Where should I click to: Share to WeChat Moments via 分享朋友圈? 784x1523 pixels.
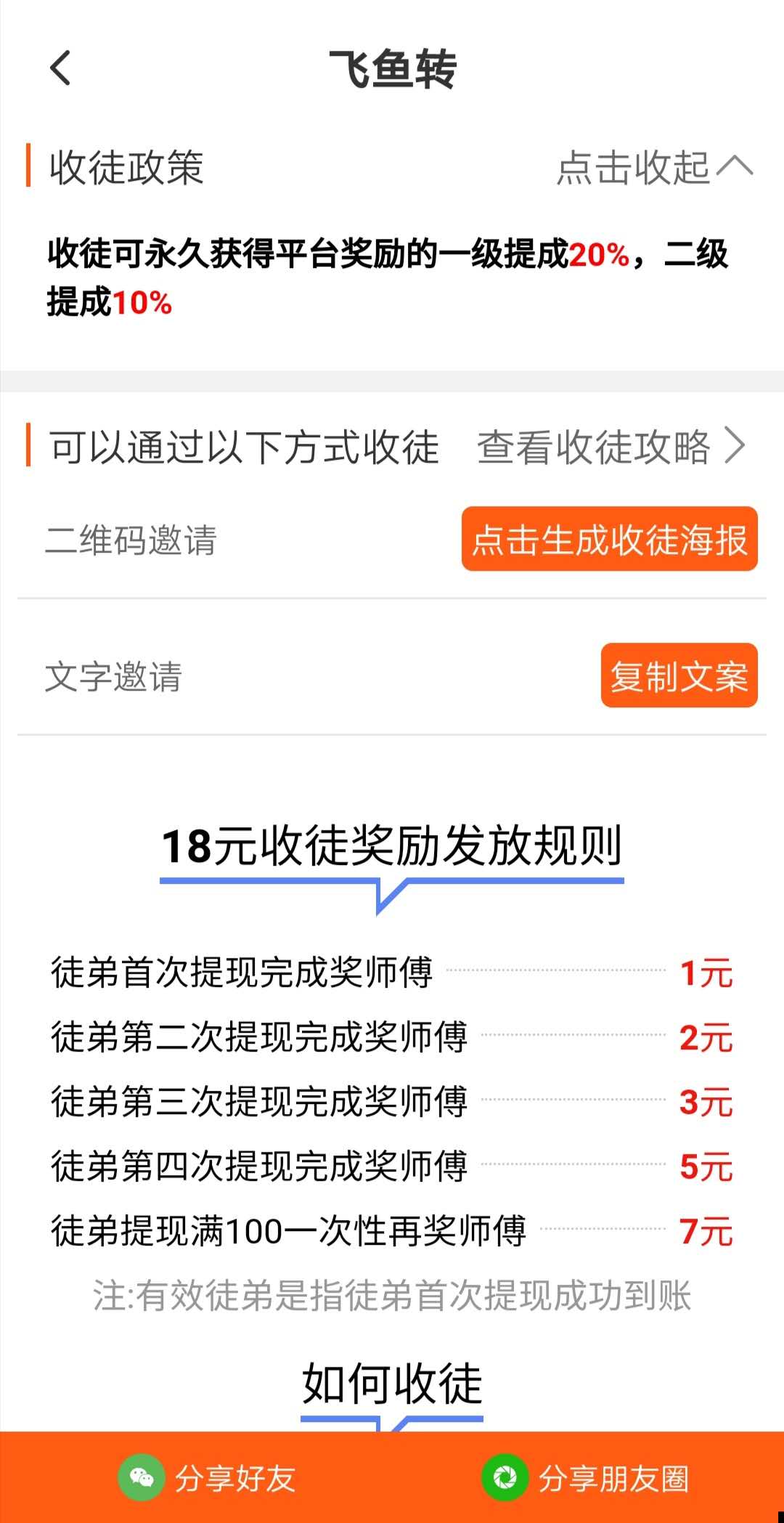click(585, 1477)
